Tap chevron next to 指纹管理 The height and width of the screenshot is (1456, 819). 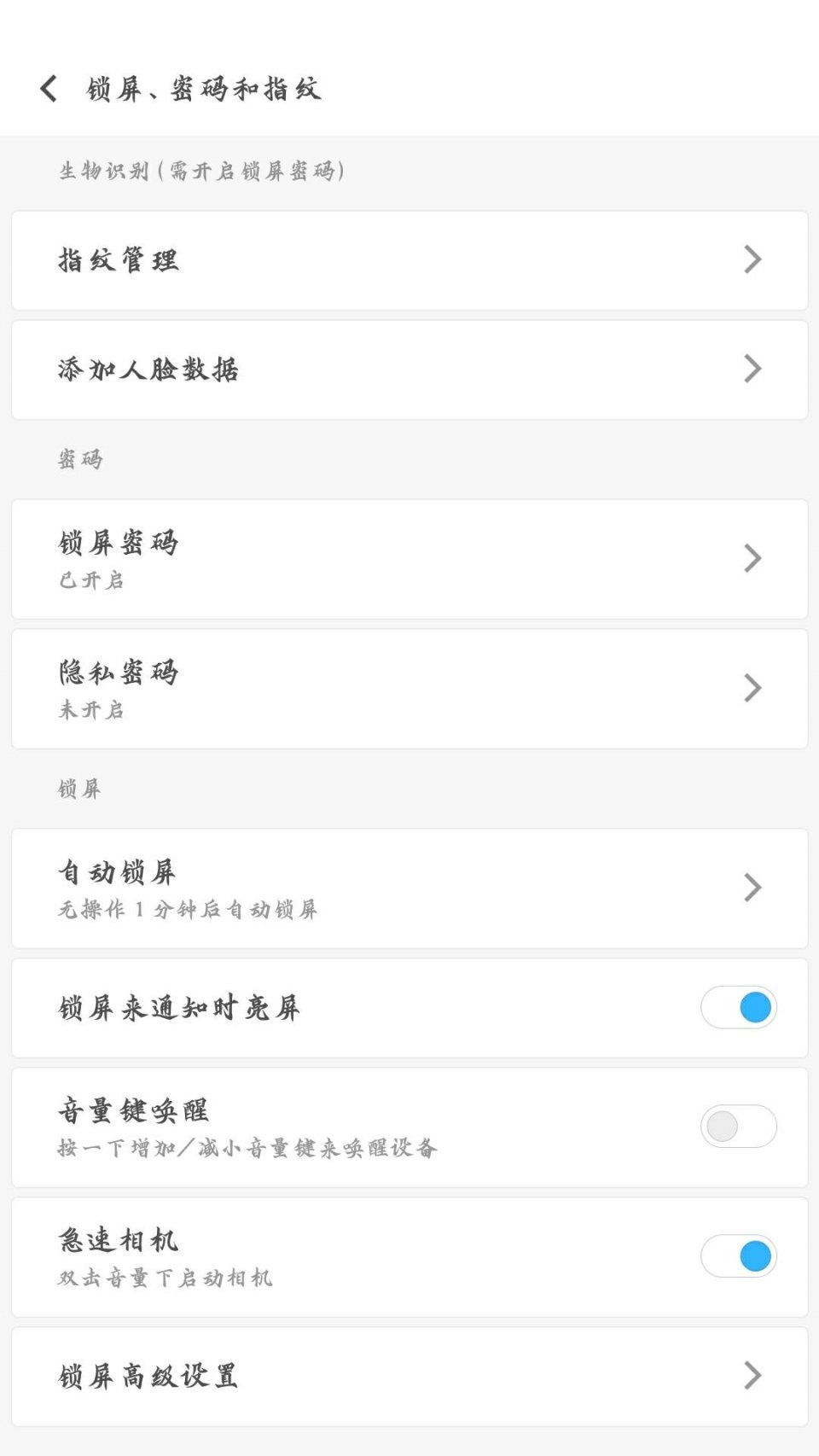coord(752,260)
